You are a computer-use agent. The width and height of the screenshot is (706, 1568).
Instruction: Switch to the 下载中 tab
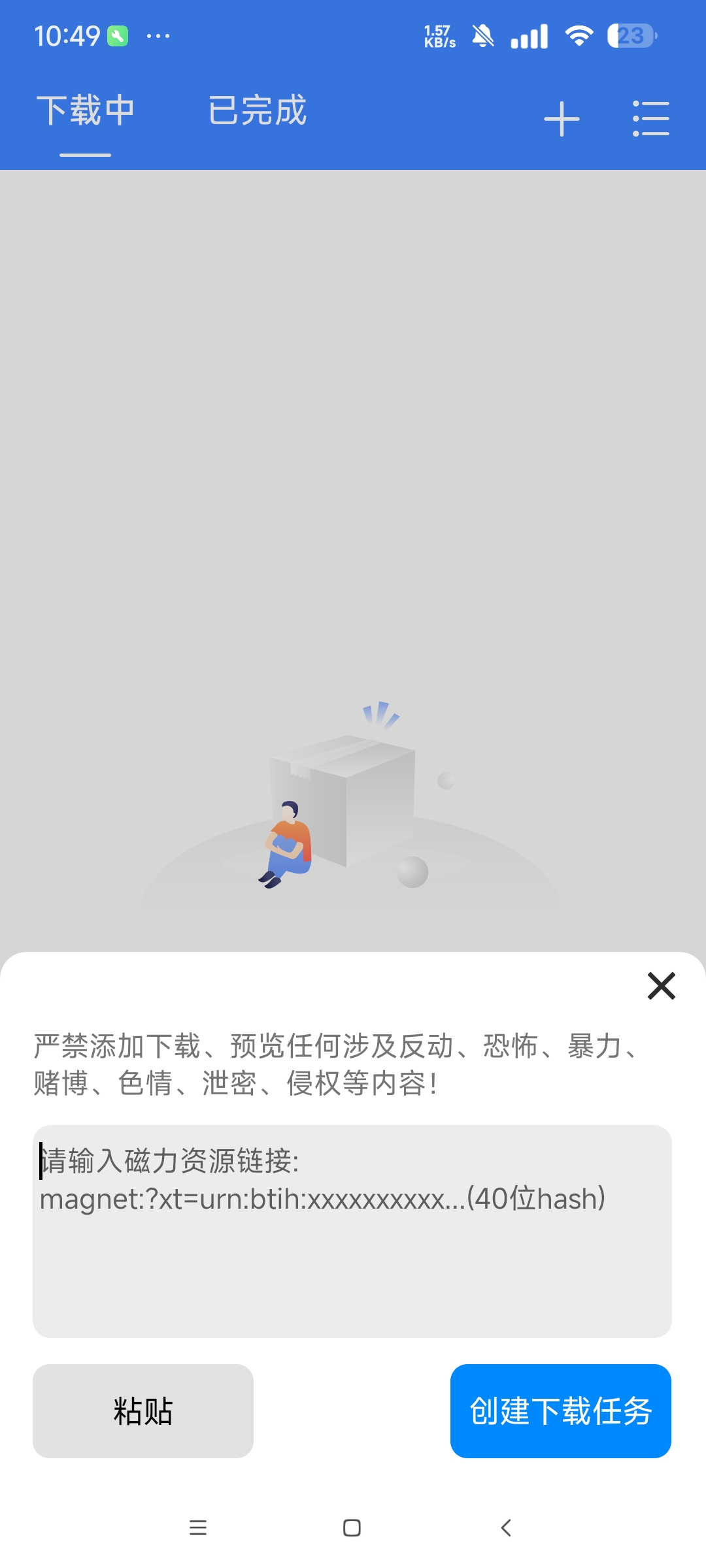pyautogui.click(x=86, y=111)
